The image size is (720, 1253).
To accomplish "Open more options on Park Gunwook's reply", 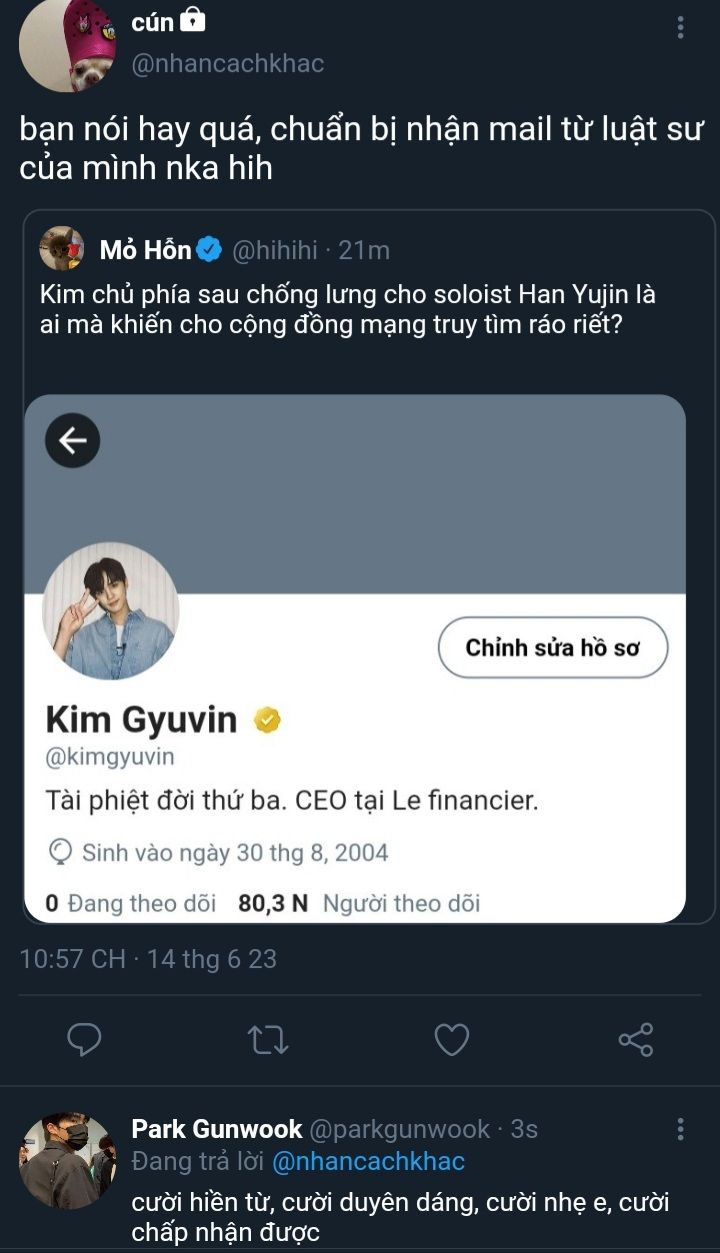I will click(x=680, y=1129).
